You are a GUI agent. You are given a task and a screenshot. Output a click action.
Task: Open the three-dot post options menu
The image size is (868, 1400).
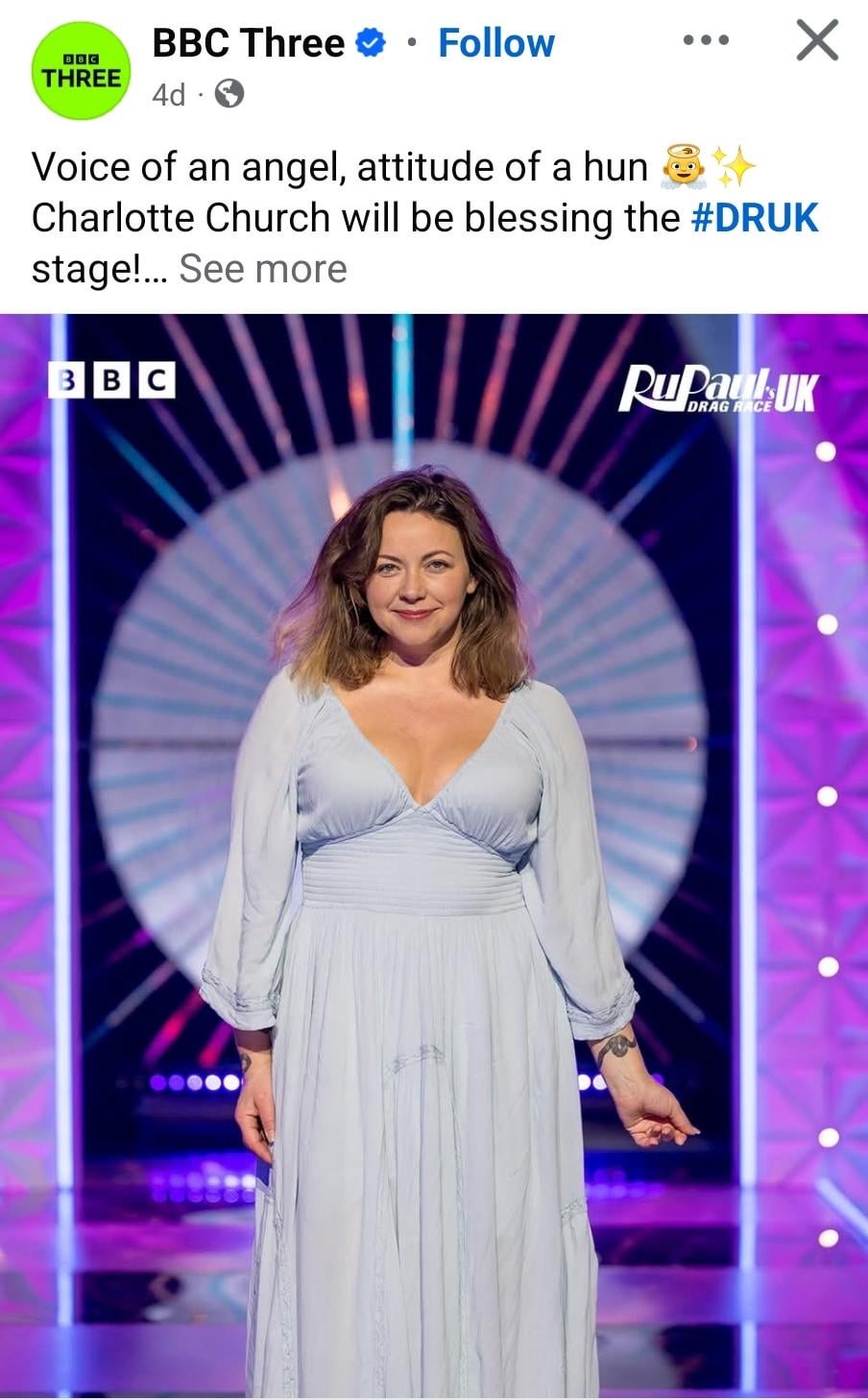[x=706, y=41]
